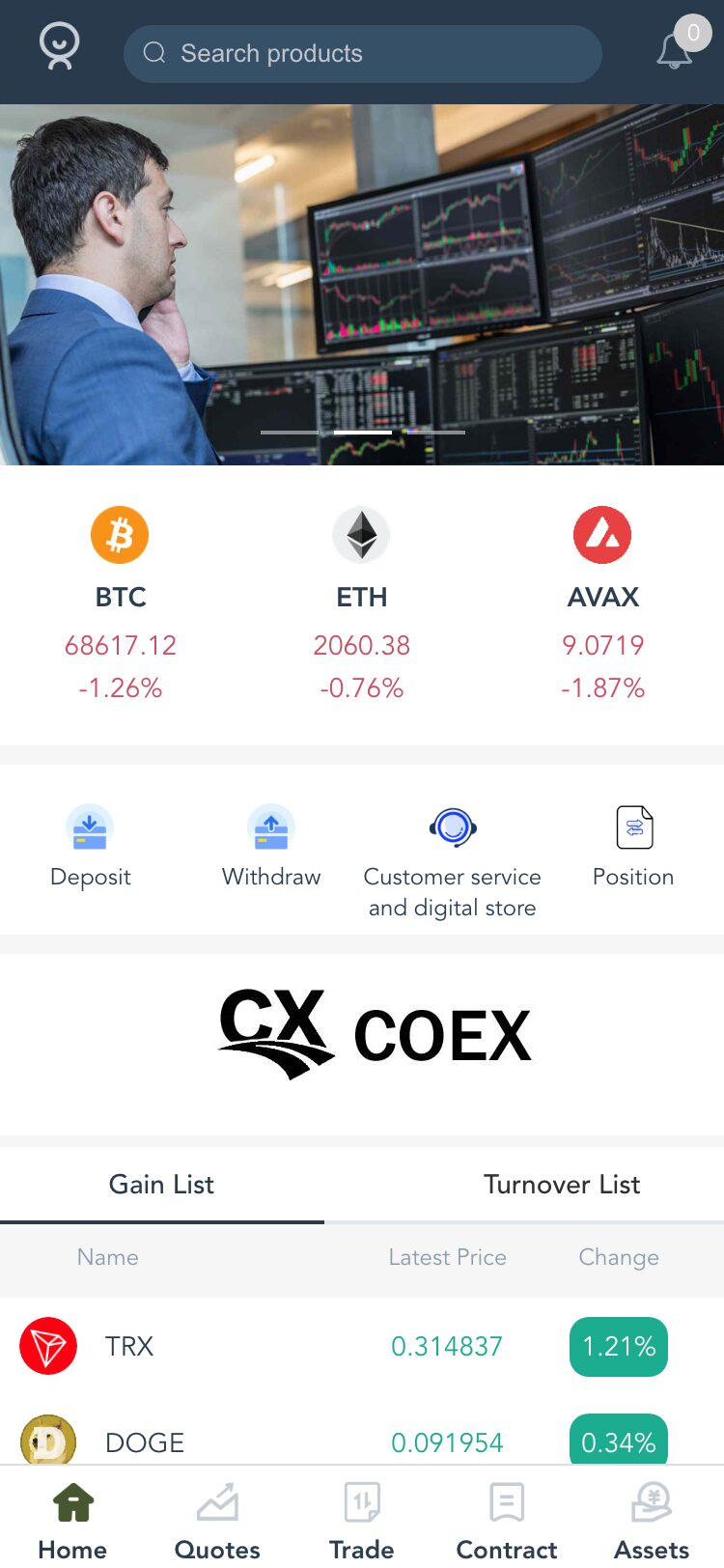Image resolution: width=724 pixels, height=1568 pixels.
Task: Select the second carousel slide indicator
Action: (362, 434)
